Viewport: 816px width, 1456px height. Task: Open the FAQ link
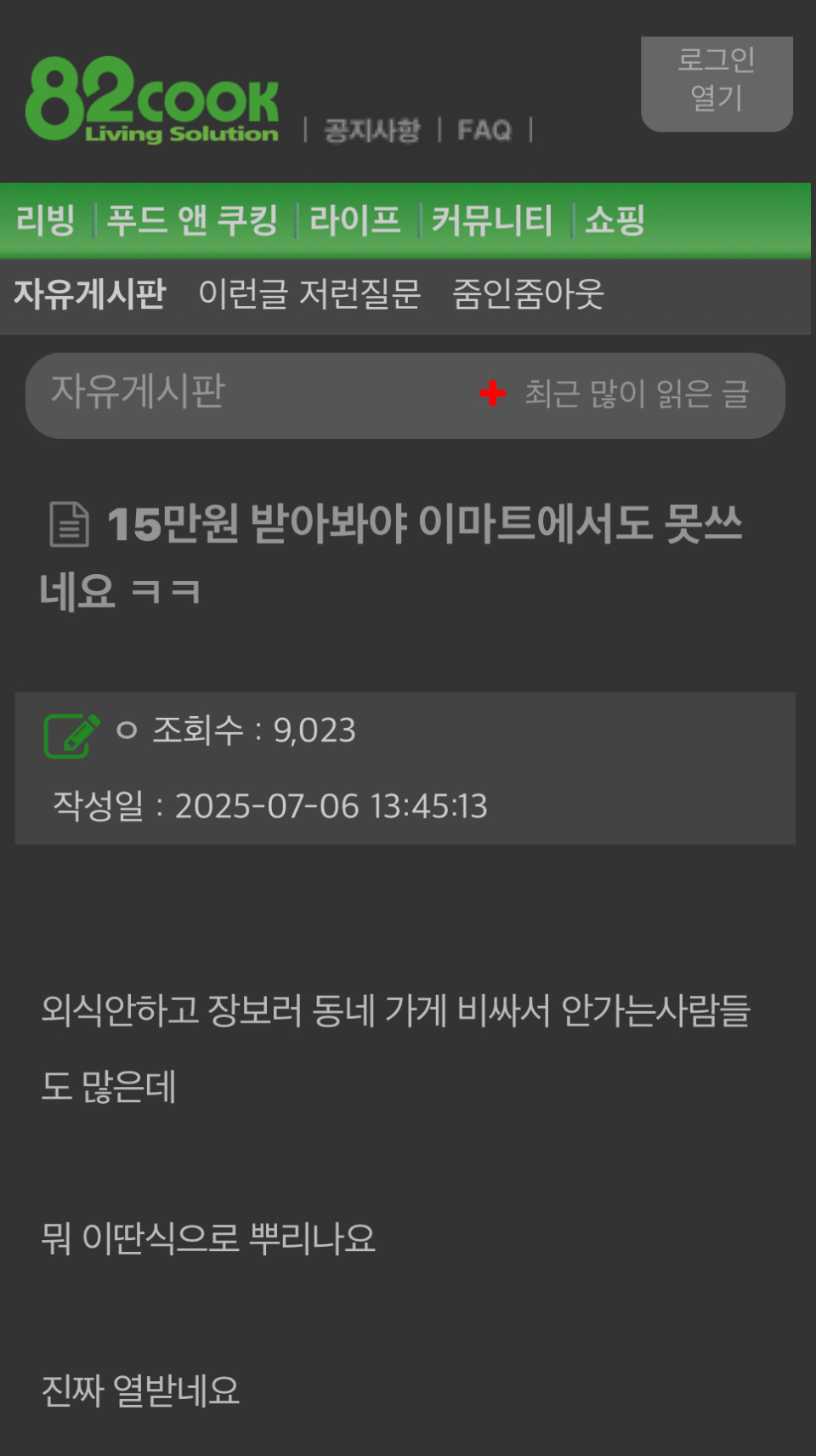click(x=484, y=130)
